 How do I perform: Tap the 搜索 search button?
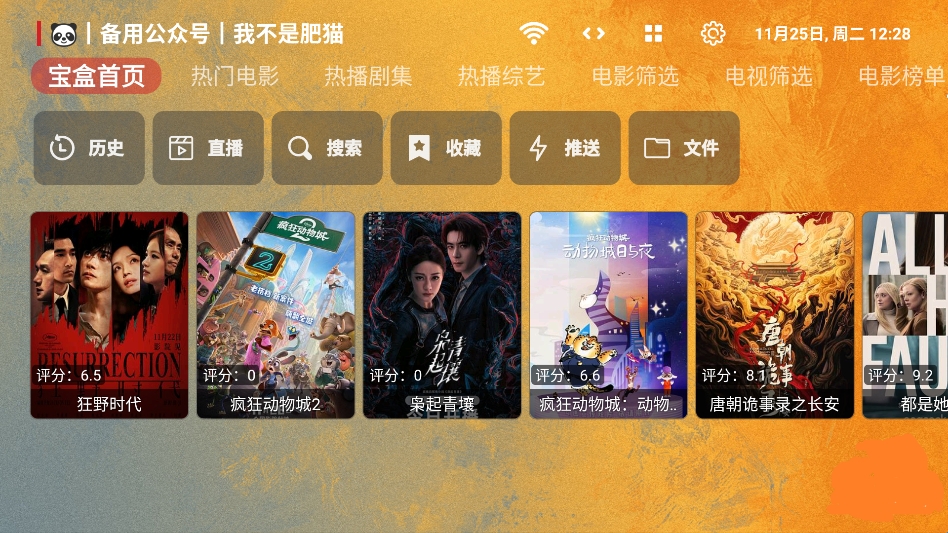[x=327, y=148]
